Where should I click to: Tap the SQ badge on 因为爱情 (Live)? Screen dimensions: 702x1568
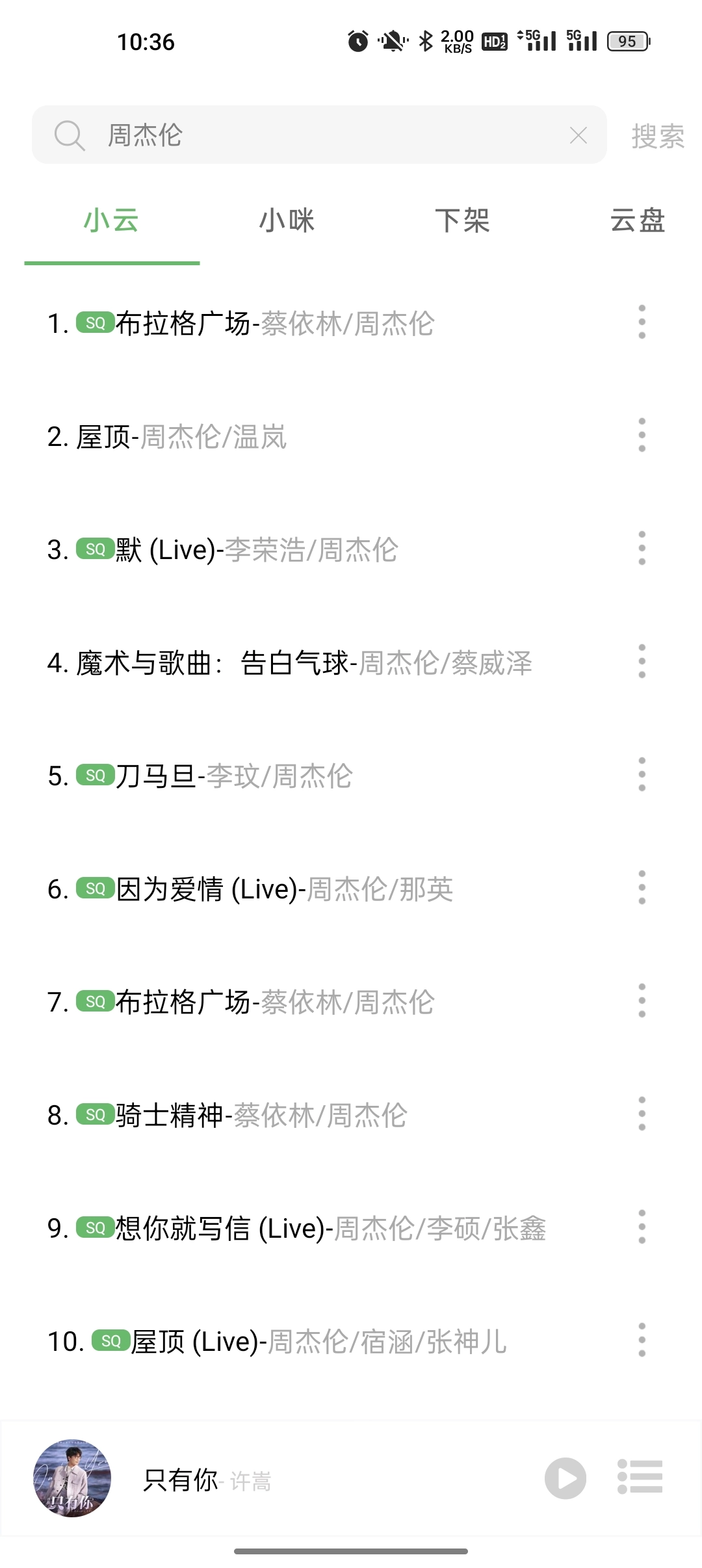95,889
